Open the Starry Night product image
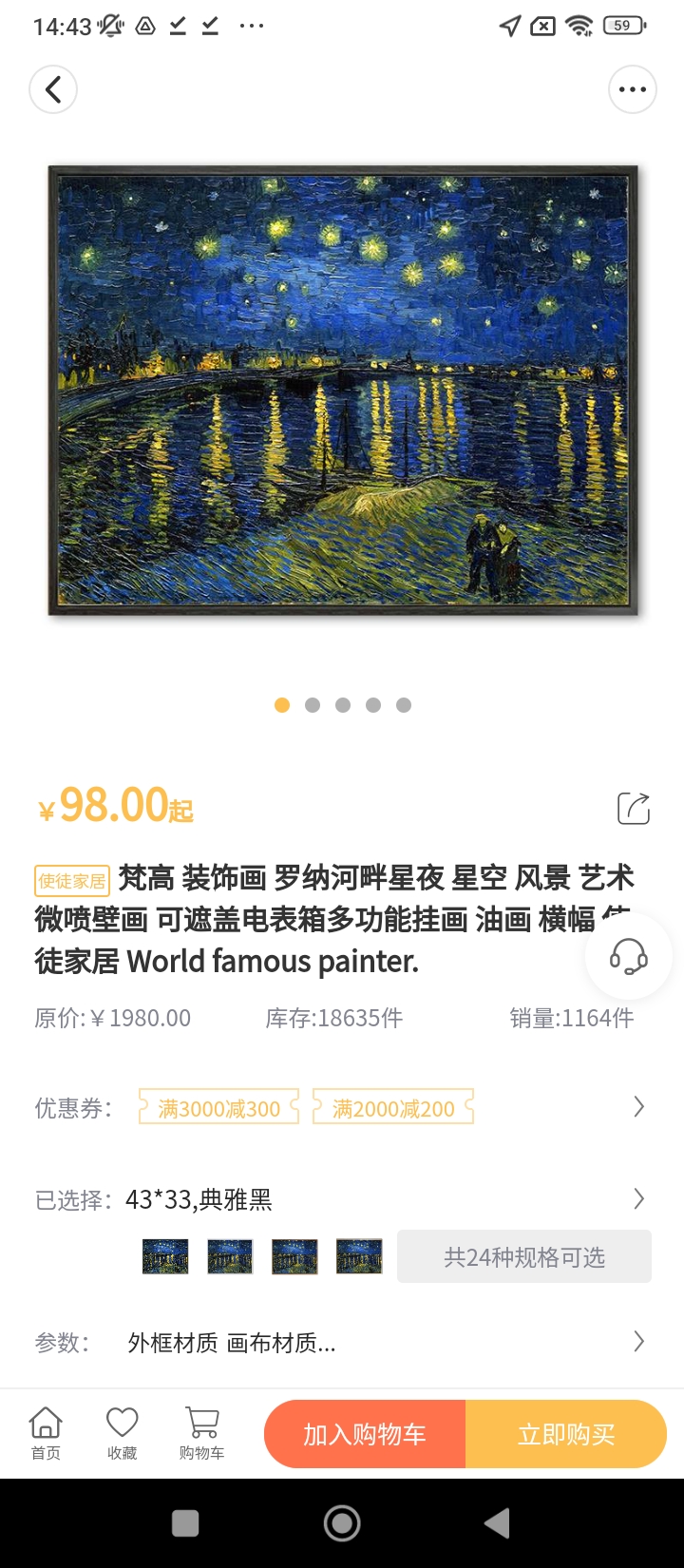 tap(343, 391)
